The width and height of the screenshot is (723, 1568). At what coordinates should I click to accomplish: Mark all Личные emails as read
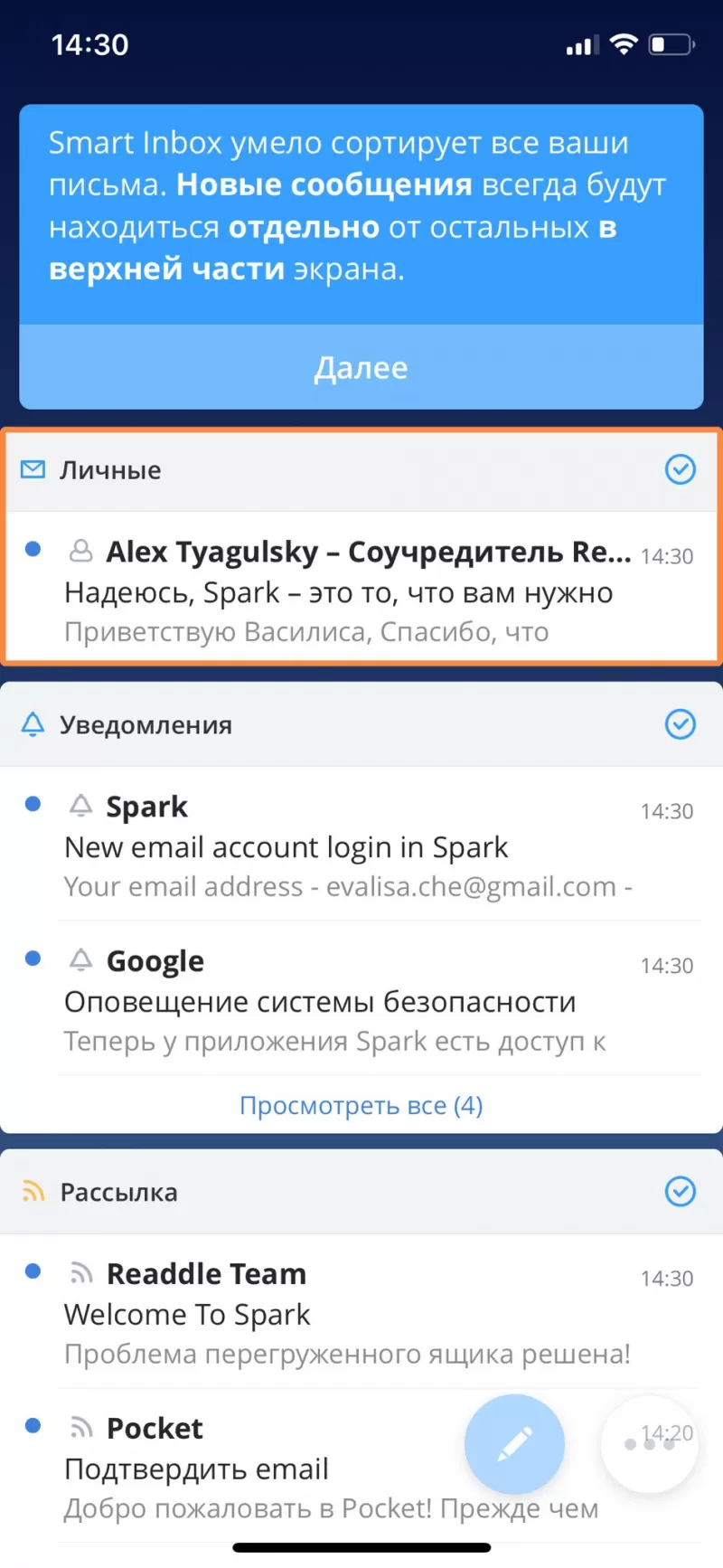click(x=680, y=469)
